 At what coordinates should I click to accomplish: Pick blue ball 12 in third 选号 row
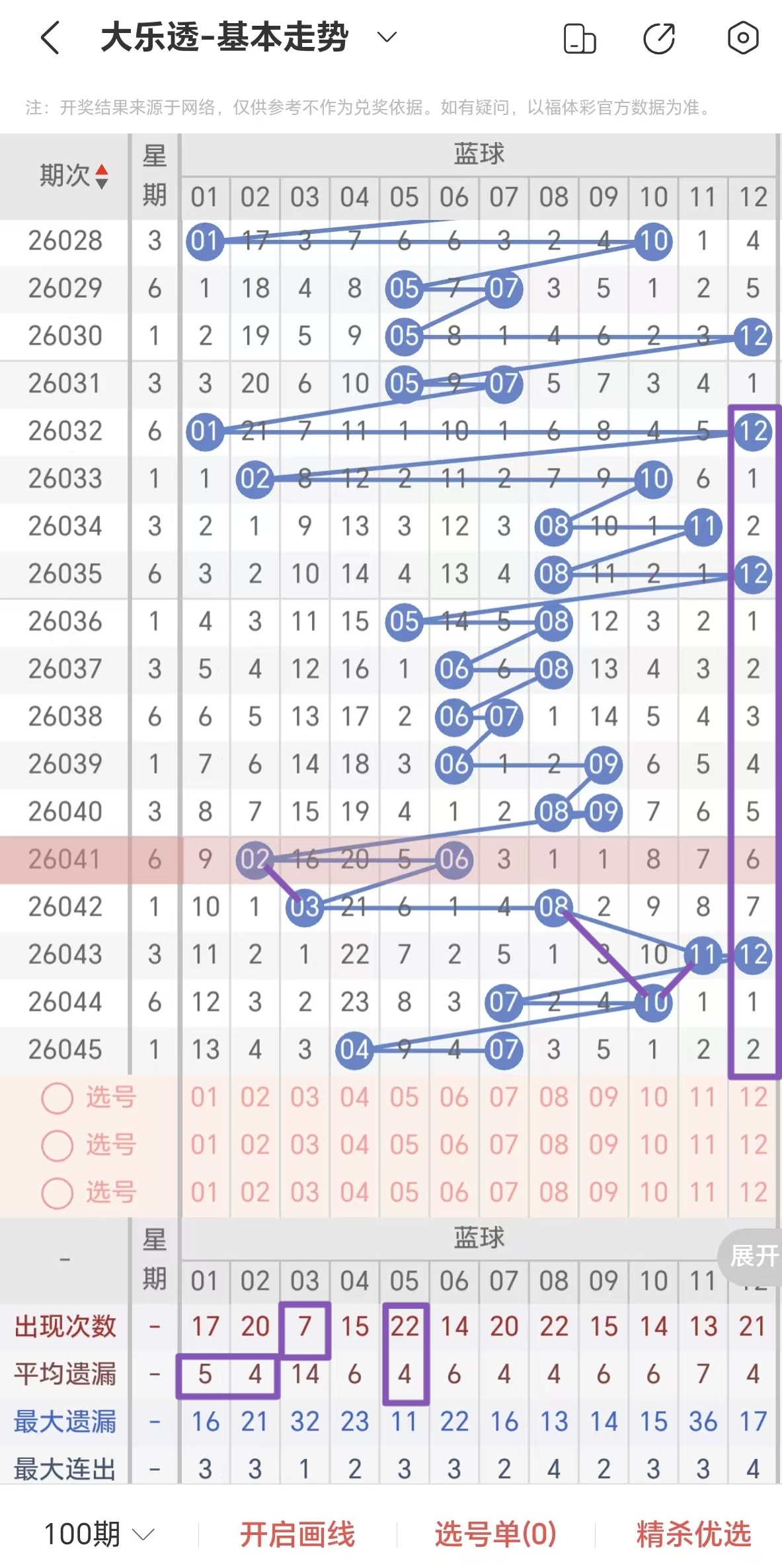tap(753, 1193)
